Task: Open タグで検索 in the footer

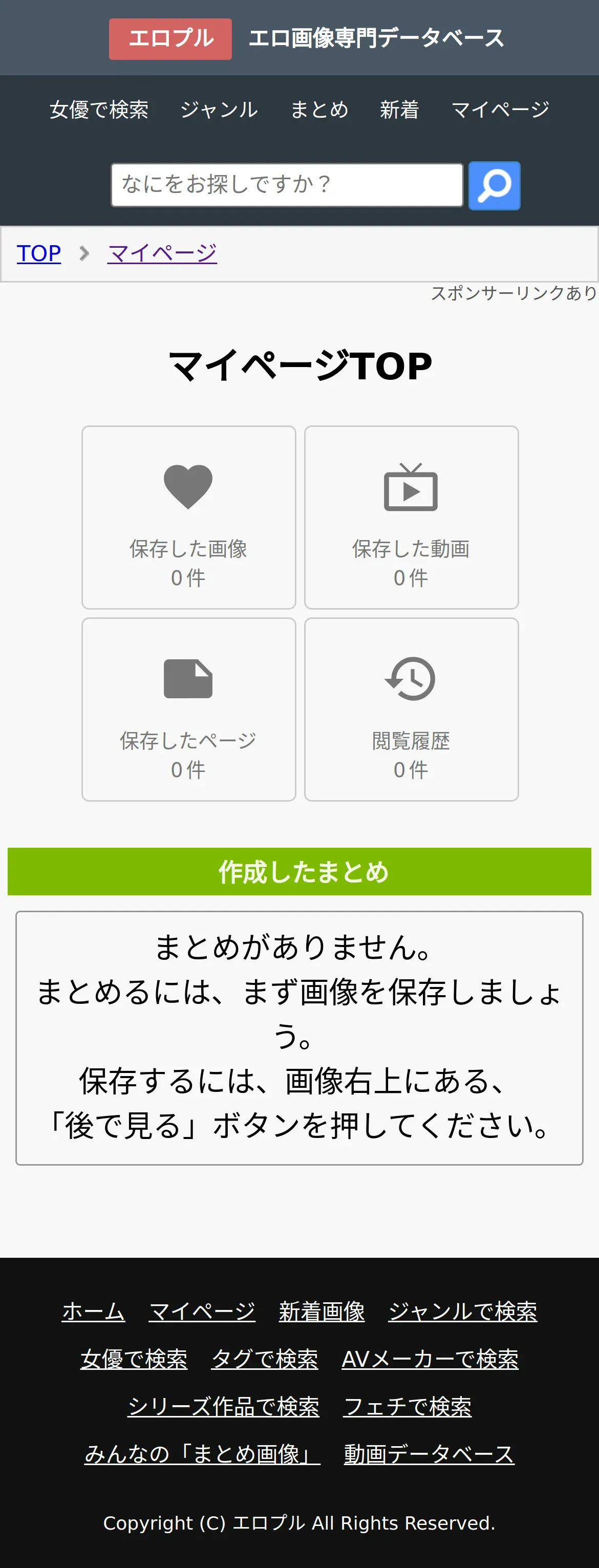Action: [x=265, y=1359]
